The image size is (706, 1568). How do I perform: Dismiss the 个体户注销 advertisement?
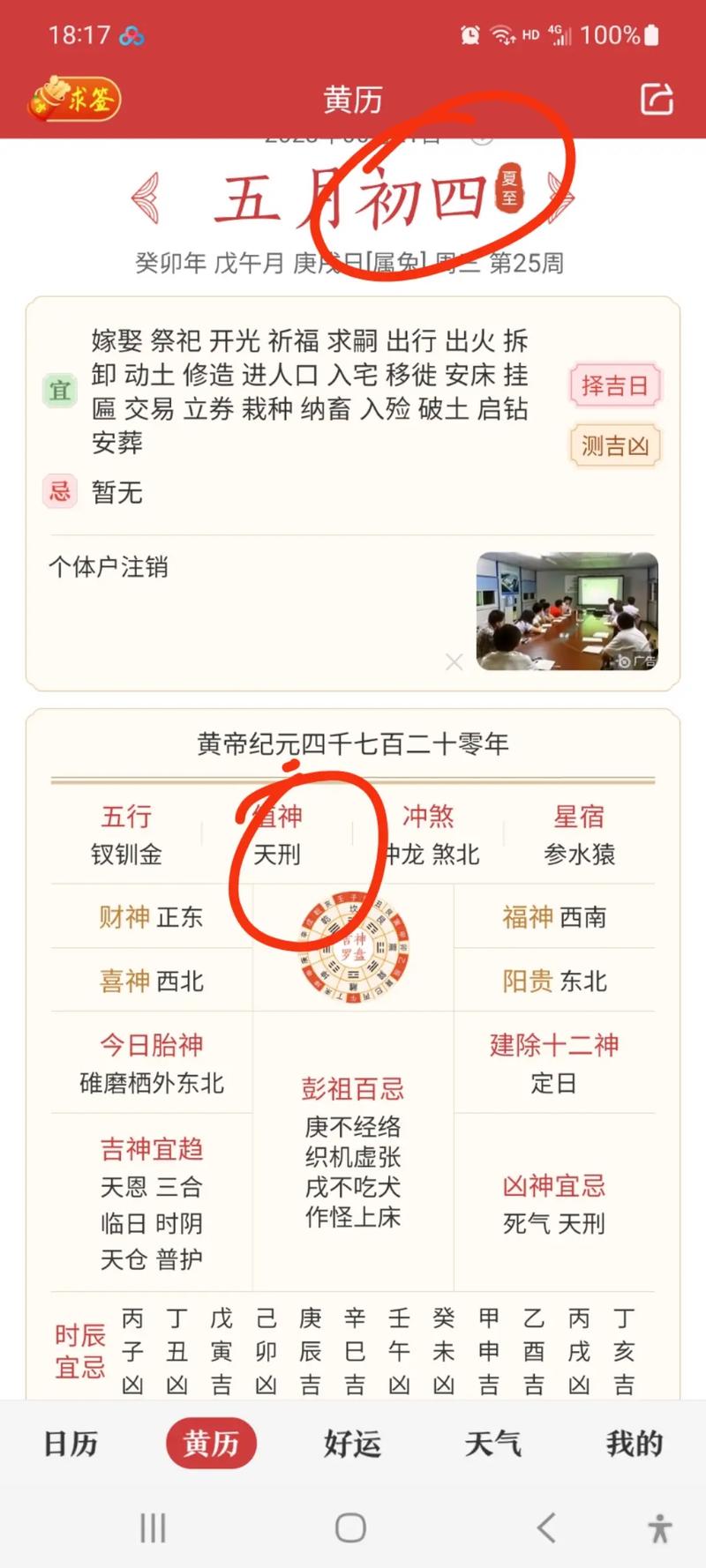(454, 661)
